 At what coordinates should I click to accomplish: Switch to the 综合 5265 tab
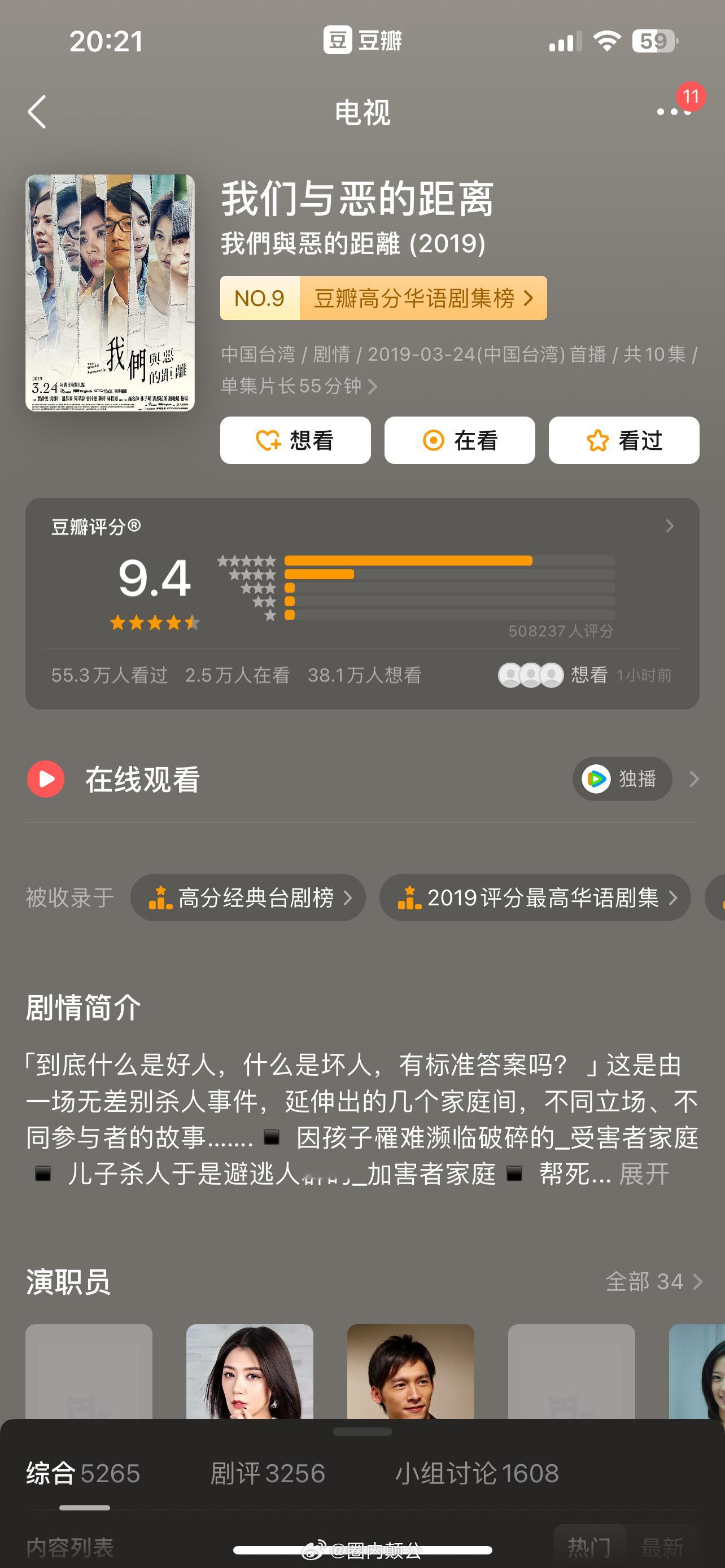tap(84, 1474)
